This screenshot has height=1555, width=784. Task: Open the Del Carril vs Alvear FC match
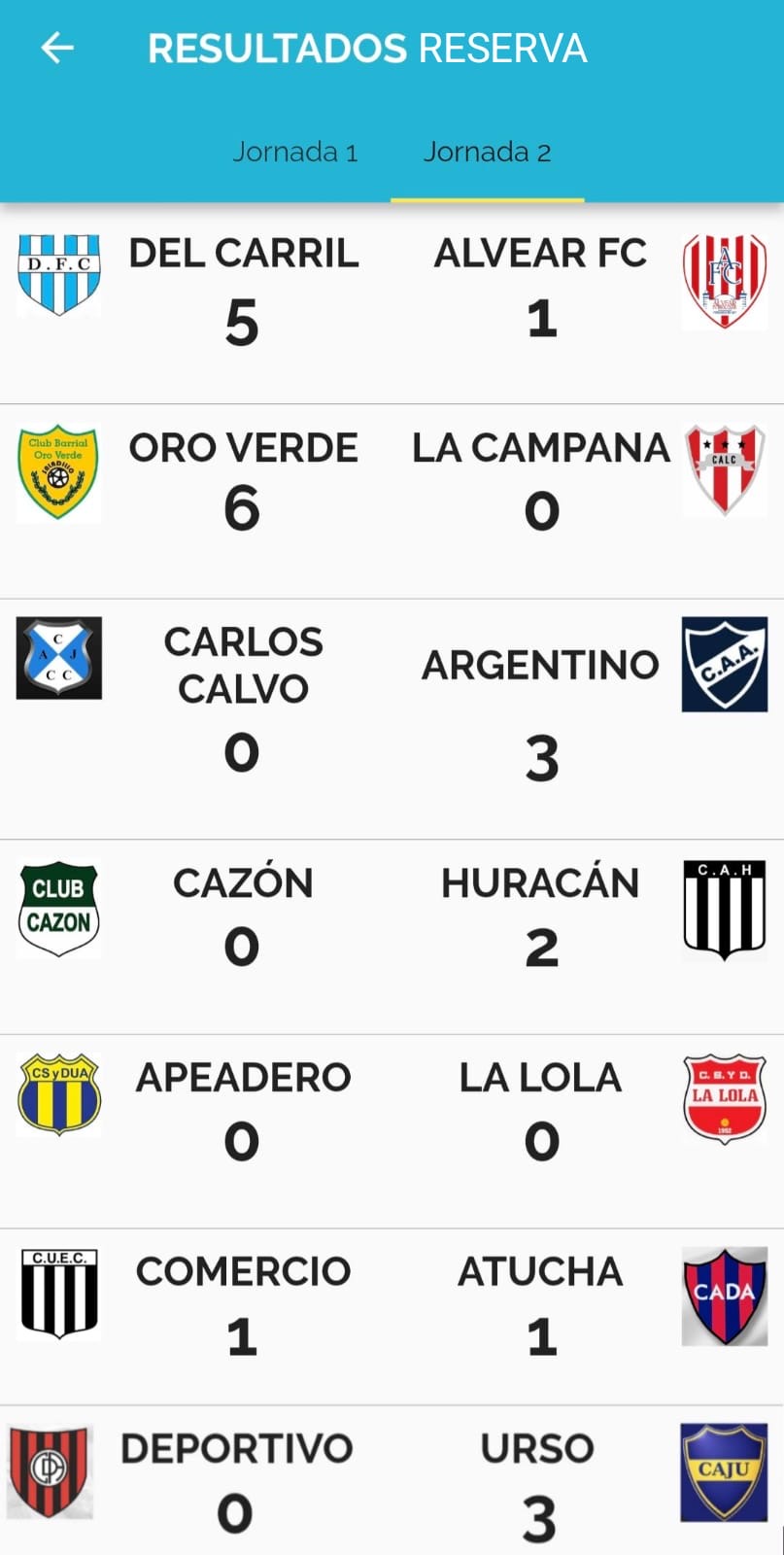pyautogui.click(x=392, y=301)
